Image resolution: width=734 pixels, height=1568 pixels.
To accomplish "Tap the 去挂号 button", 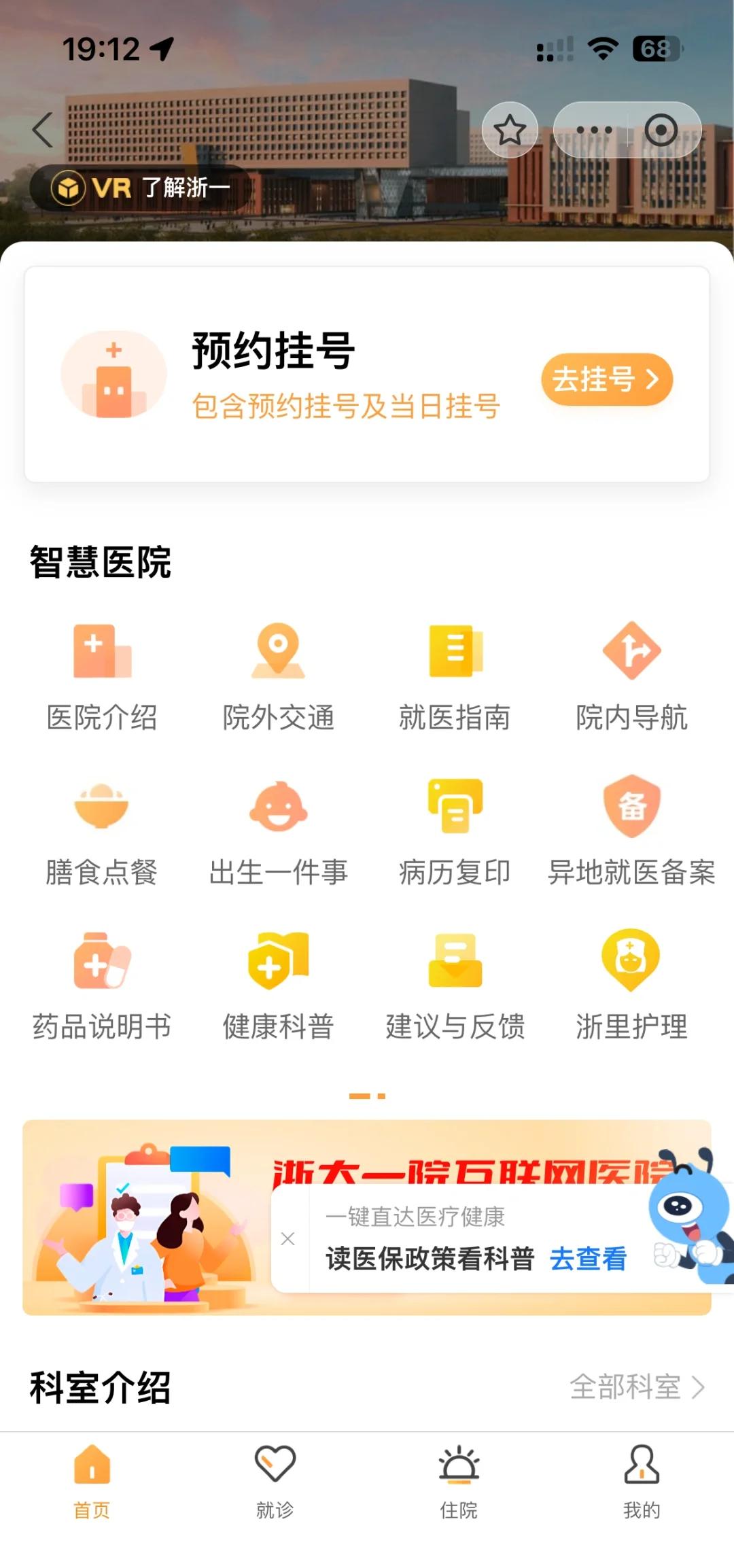I will (x=606, y=379).
